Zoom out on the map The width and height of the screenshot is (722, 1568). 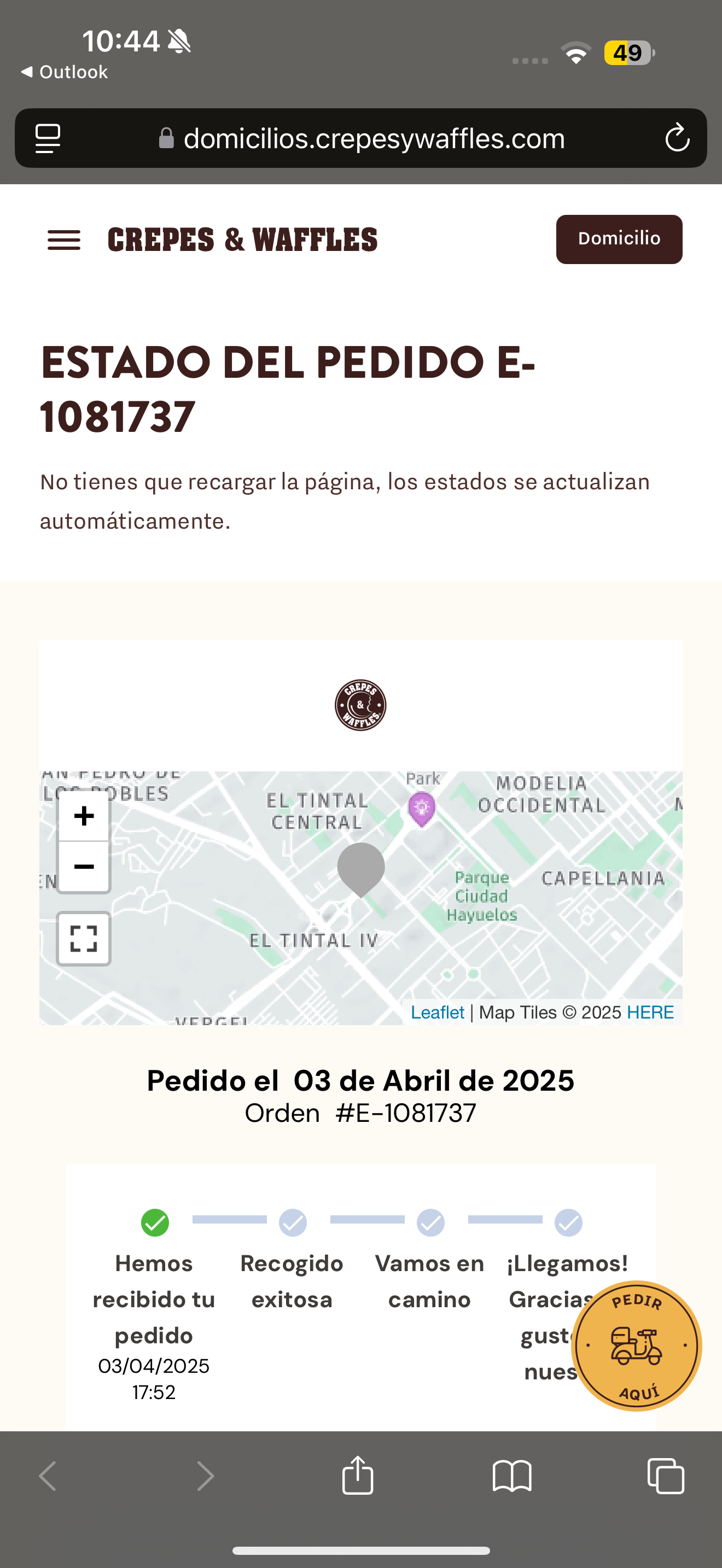[x=84, y=867]
